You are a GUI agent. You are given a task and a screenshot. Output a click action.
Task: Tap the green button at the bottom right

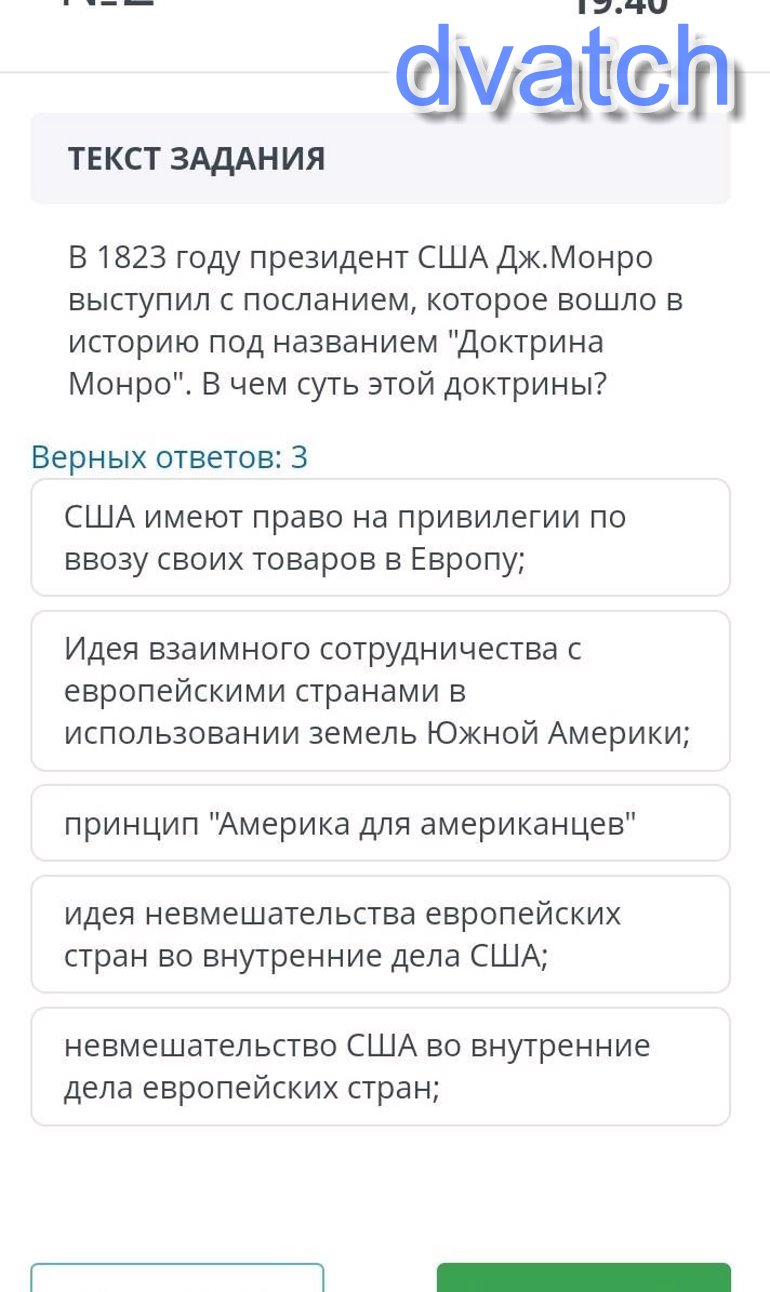[583, 1278]
